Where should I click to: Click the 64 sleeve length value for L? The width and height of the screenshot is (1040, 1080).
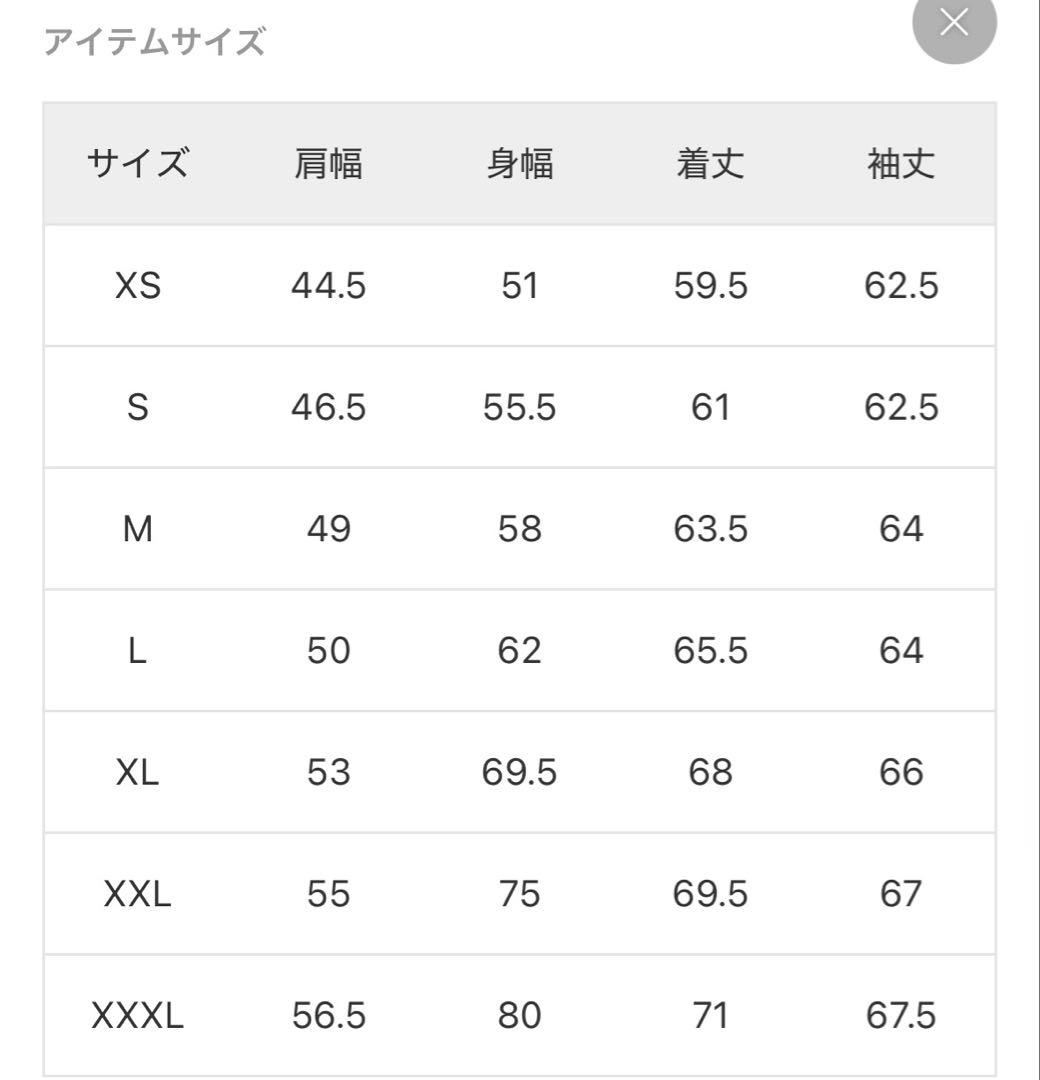point(900,650)
